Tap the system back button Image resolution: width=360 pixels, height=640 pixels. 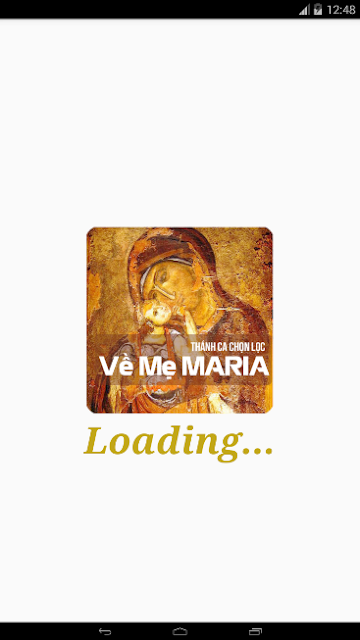click(105, 631)
